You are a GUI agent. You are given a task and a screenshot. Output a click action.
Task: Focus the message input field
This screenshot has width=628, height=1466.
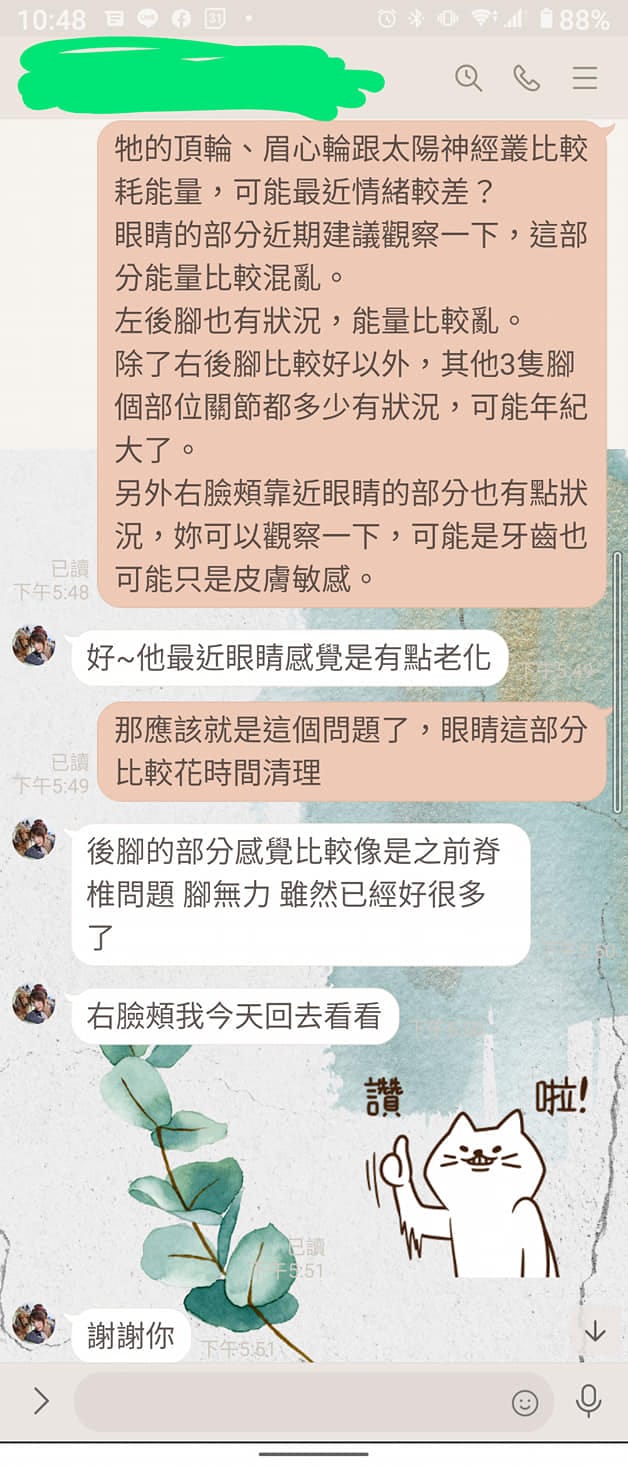coord(290,1401)
